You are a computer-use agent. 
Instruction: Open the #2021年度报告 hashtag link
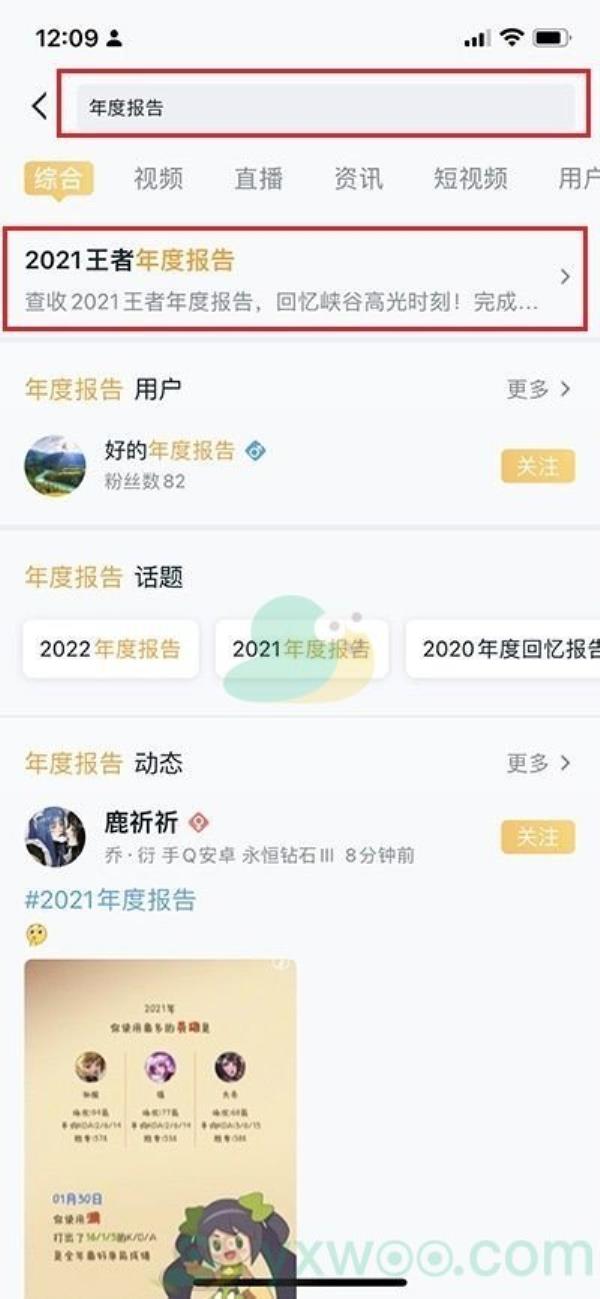click(x=110, y=899)
